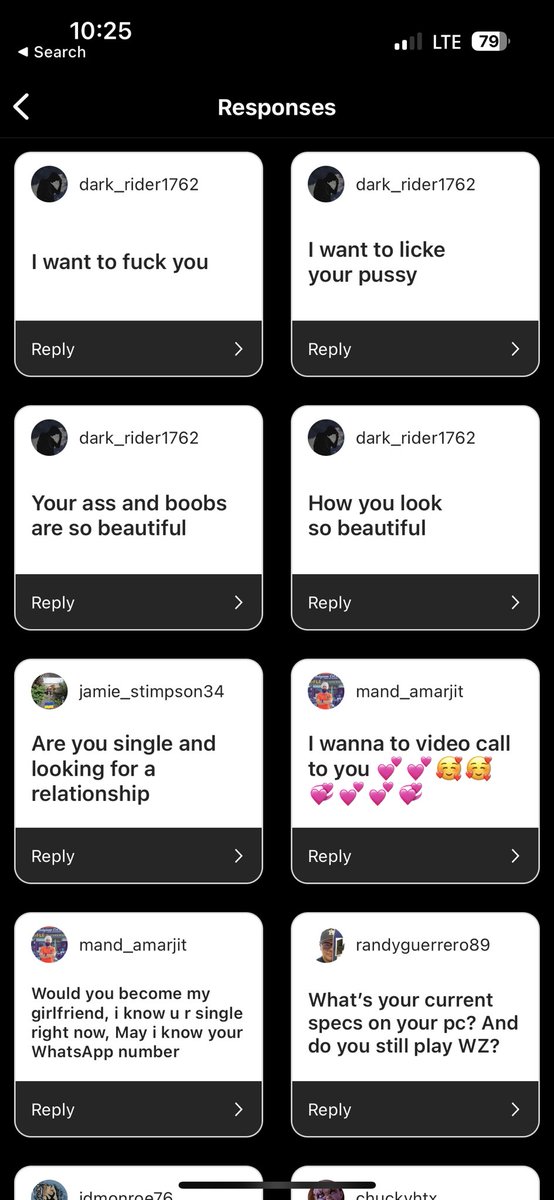Go back from the Responses screen
This screenshot has height=1200, width=554.
22,107
